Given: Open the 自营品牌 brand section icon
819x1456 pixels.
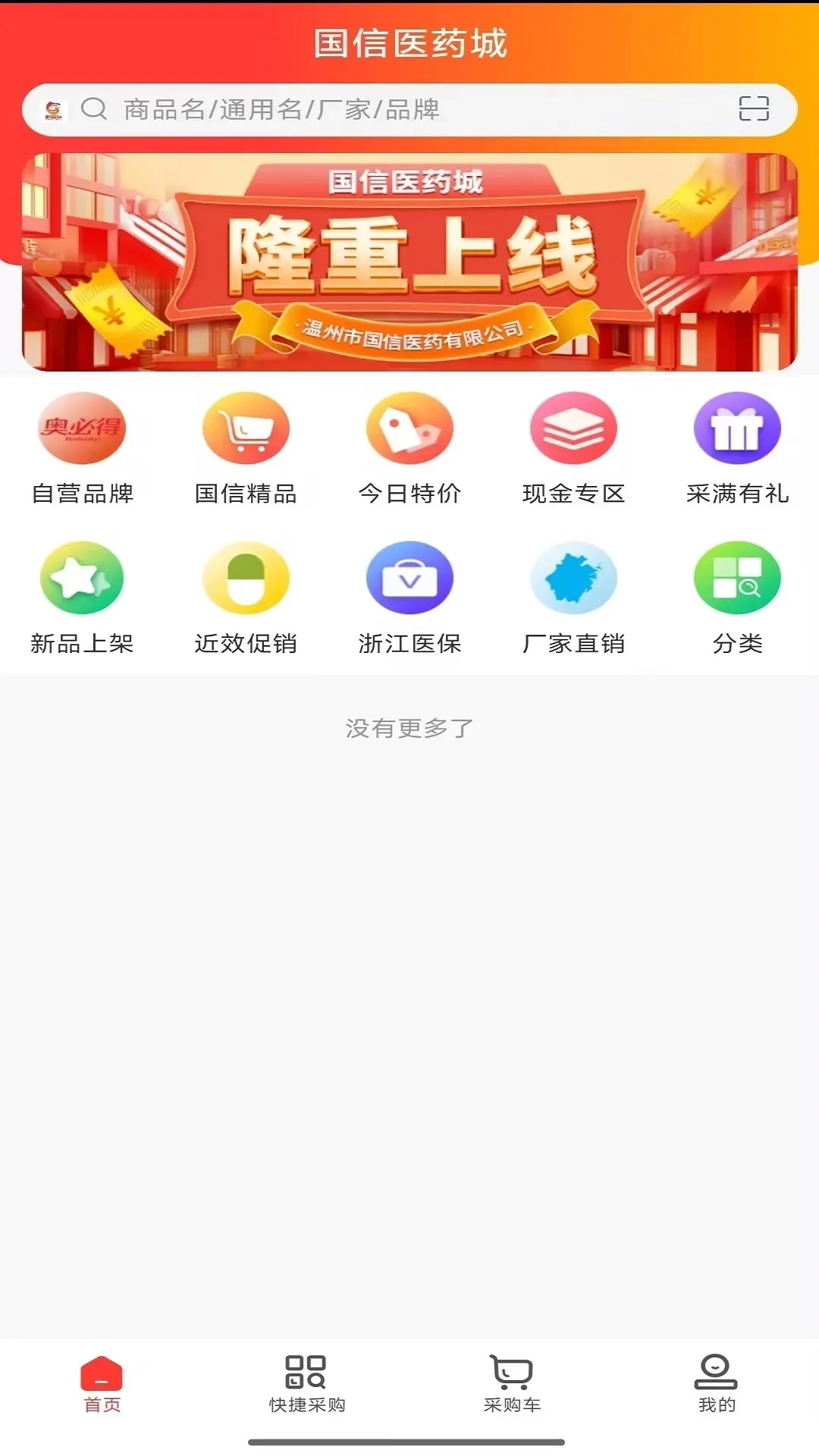Looking at the screenshot, I should 81,428.
